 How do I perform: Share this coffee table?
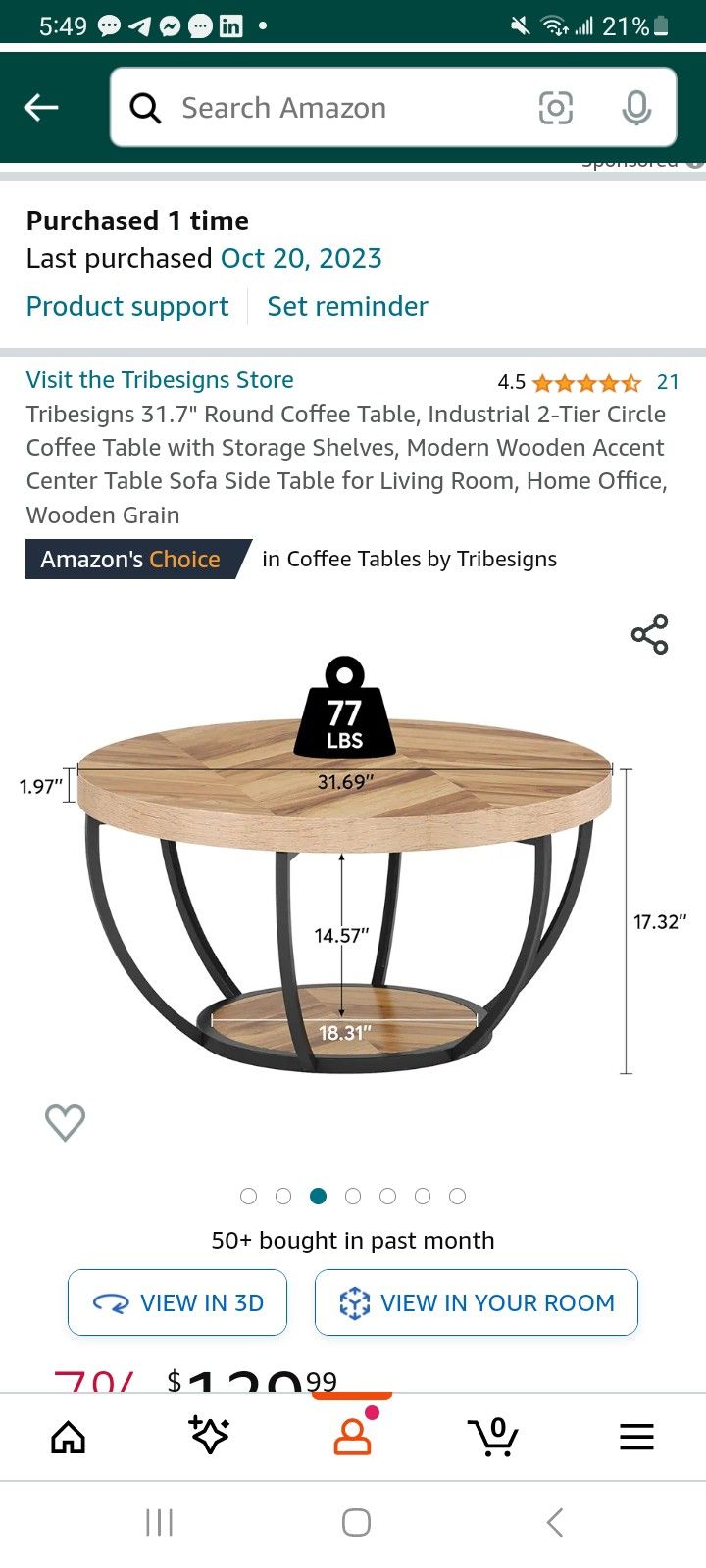coord(649,635)
